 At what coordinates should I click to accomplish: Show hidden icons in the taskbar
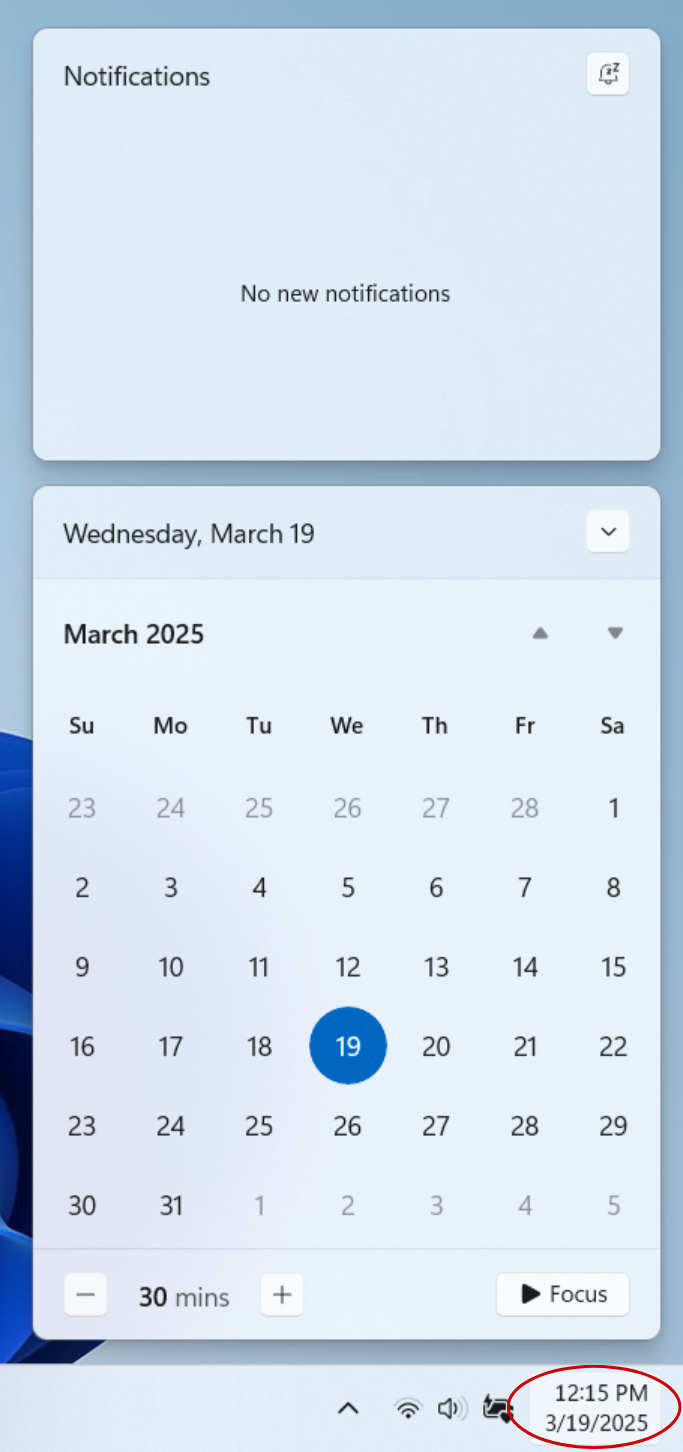[348, 1408]
